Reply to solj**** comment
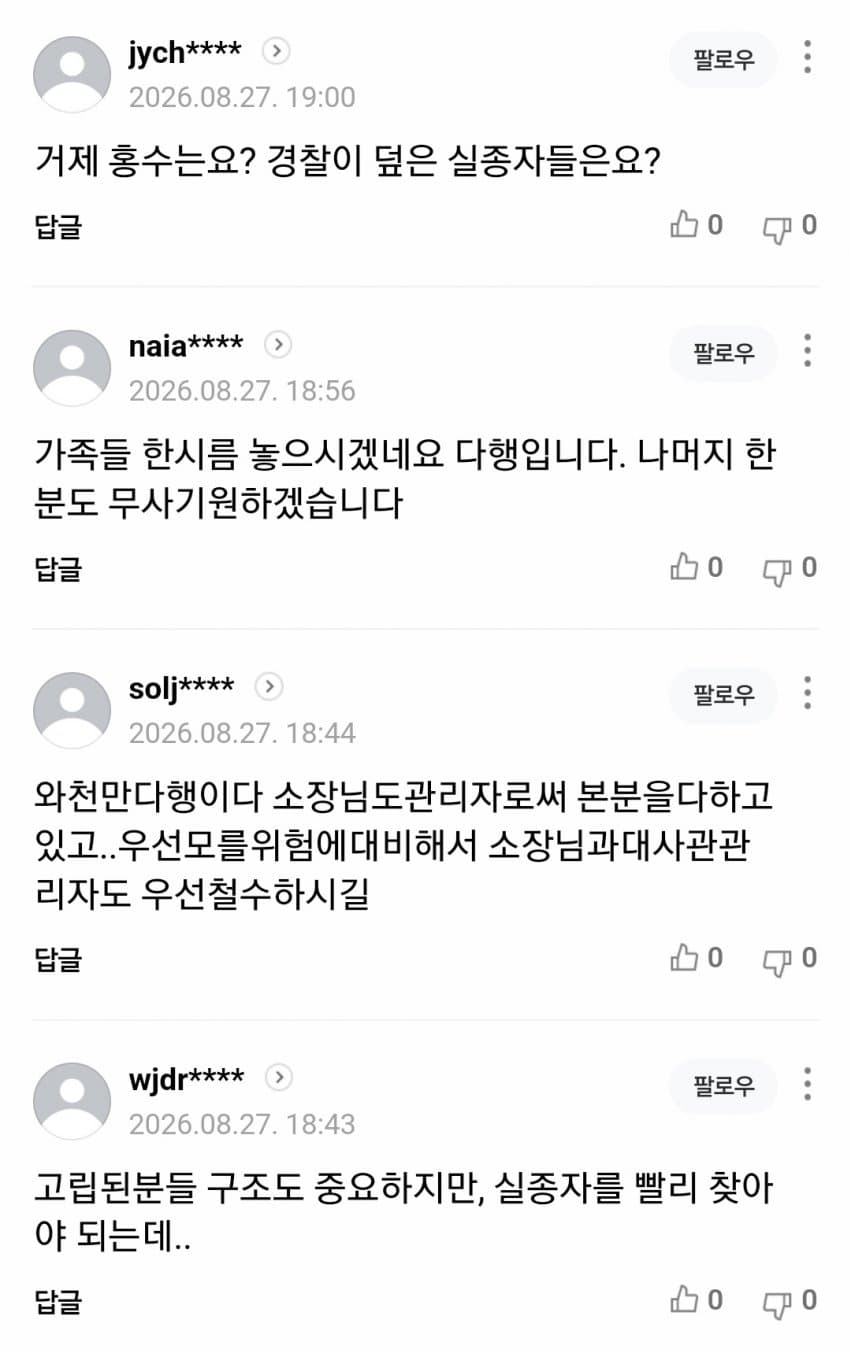This screenshot has height=1353, width=850. (58, 960)
